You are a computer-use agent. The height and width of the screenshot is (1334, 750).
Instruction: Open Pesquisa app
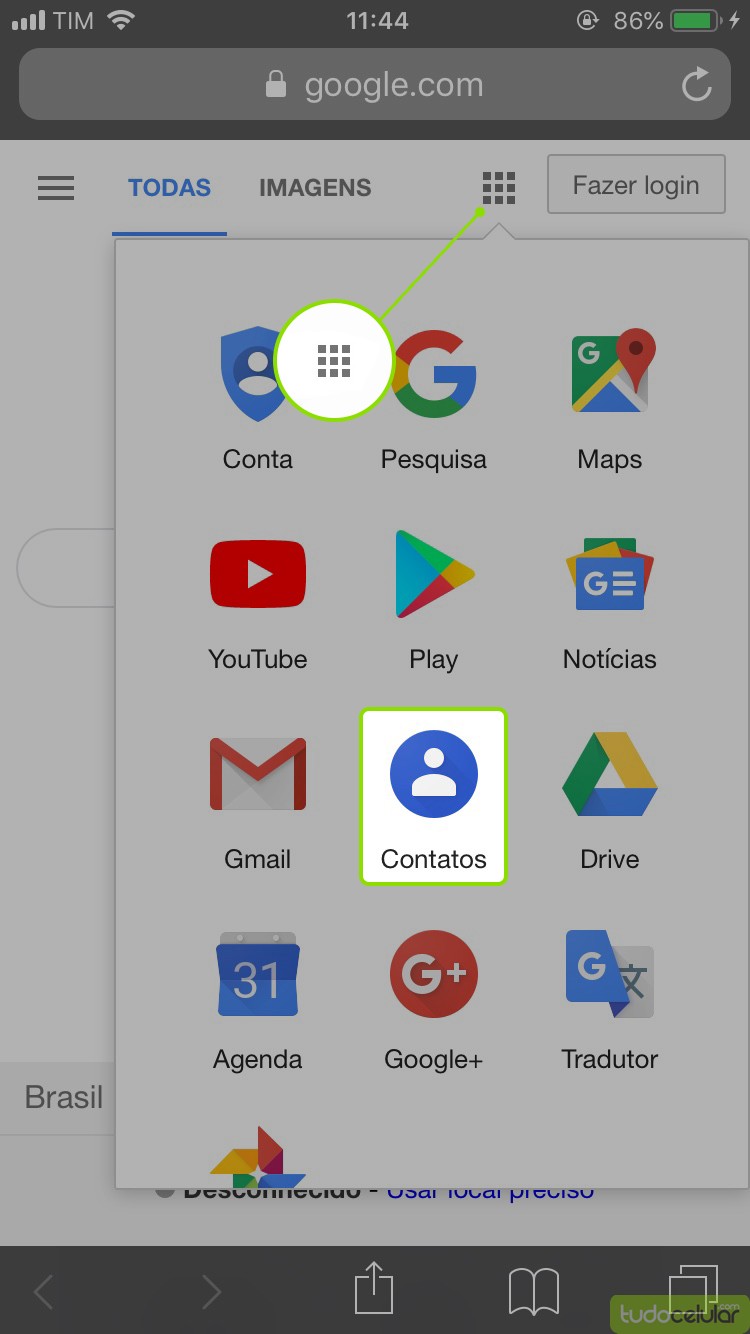[433, 400]
